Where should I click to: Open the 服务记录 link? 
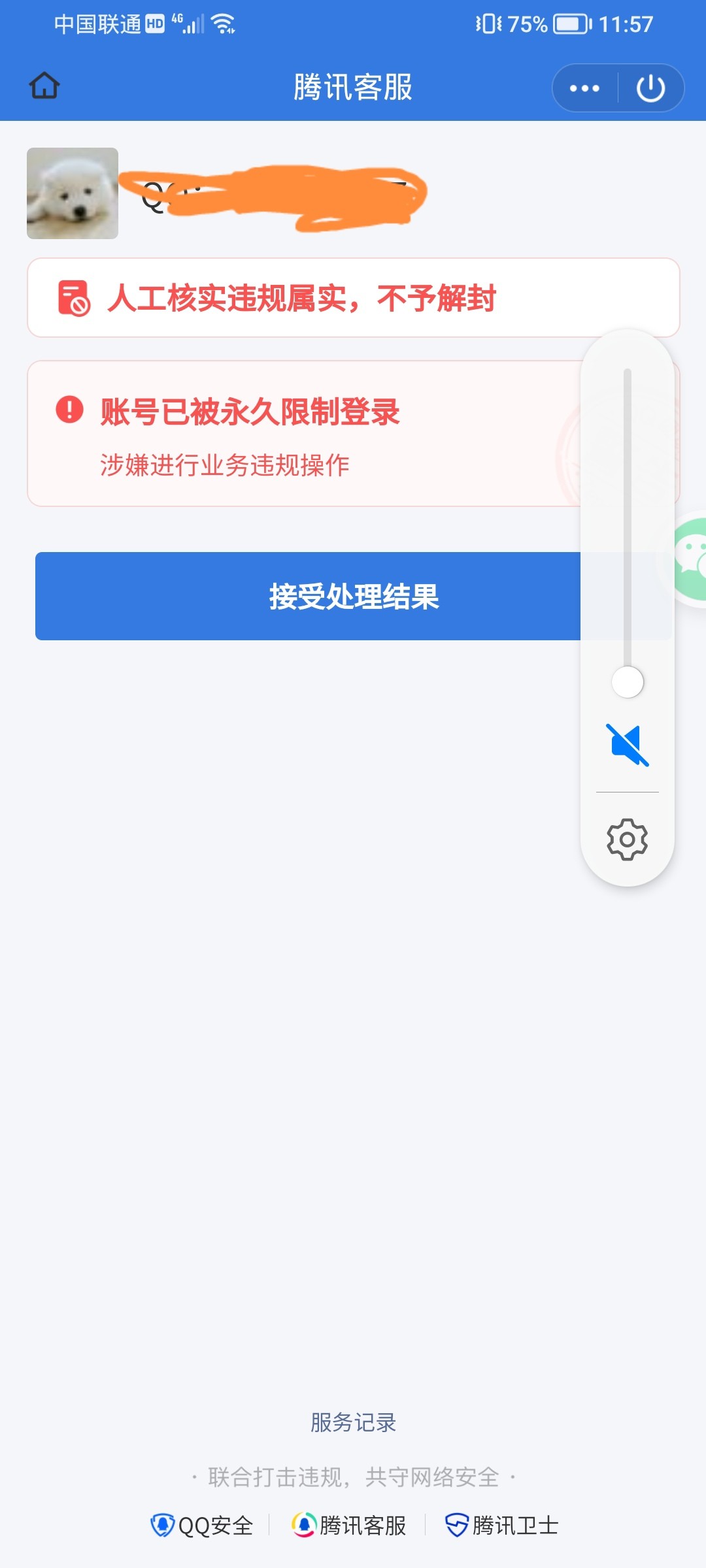pos(353,1422)
